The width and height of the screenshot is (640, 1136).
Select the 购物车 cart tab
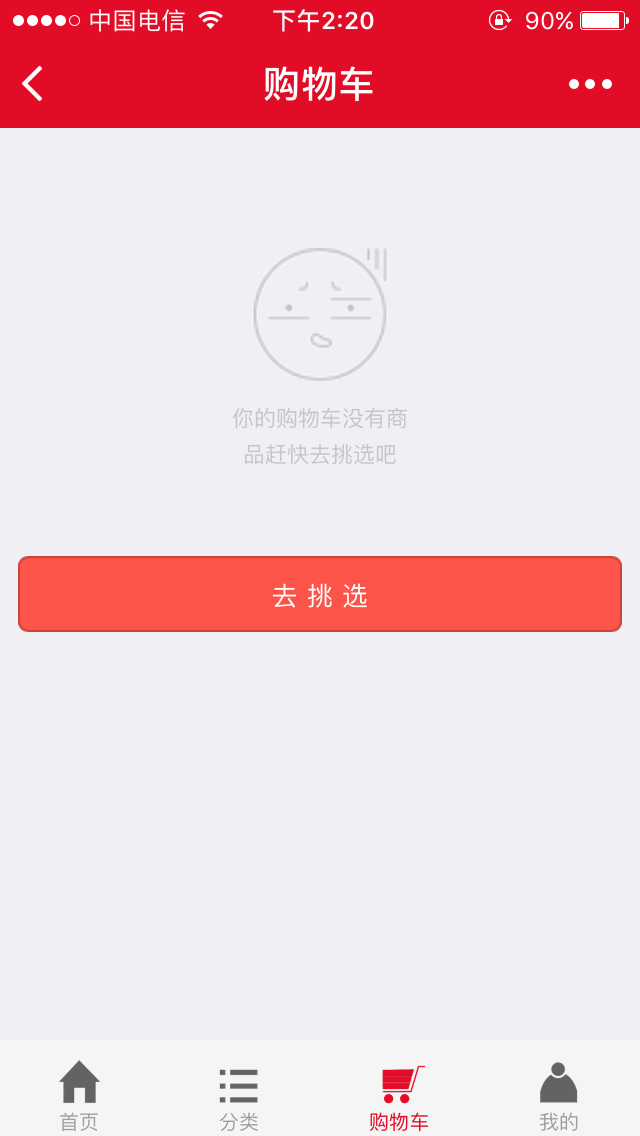click(399, 1095)
